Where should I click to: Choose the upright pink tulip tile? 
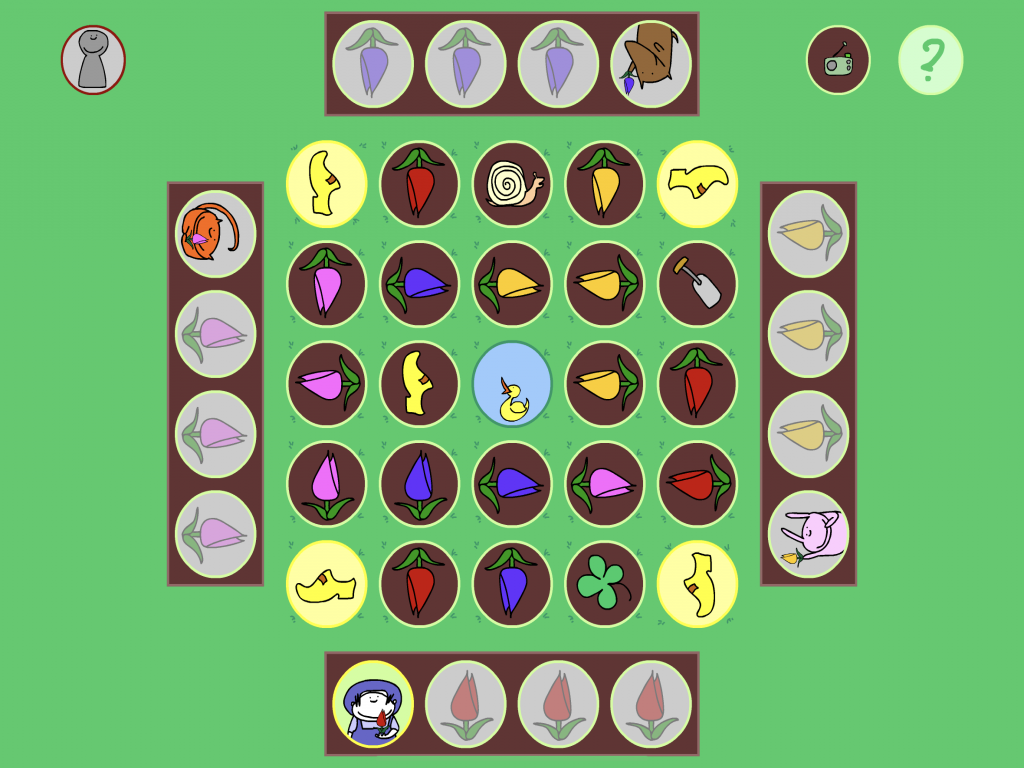[327, 484]
